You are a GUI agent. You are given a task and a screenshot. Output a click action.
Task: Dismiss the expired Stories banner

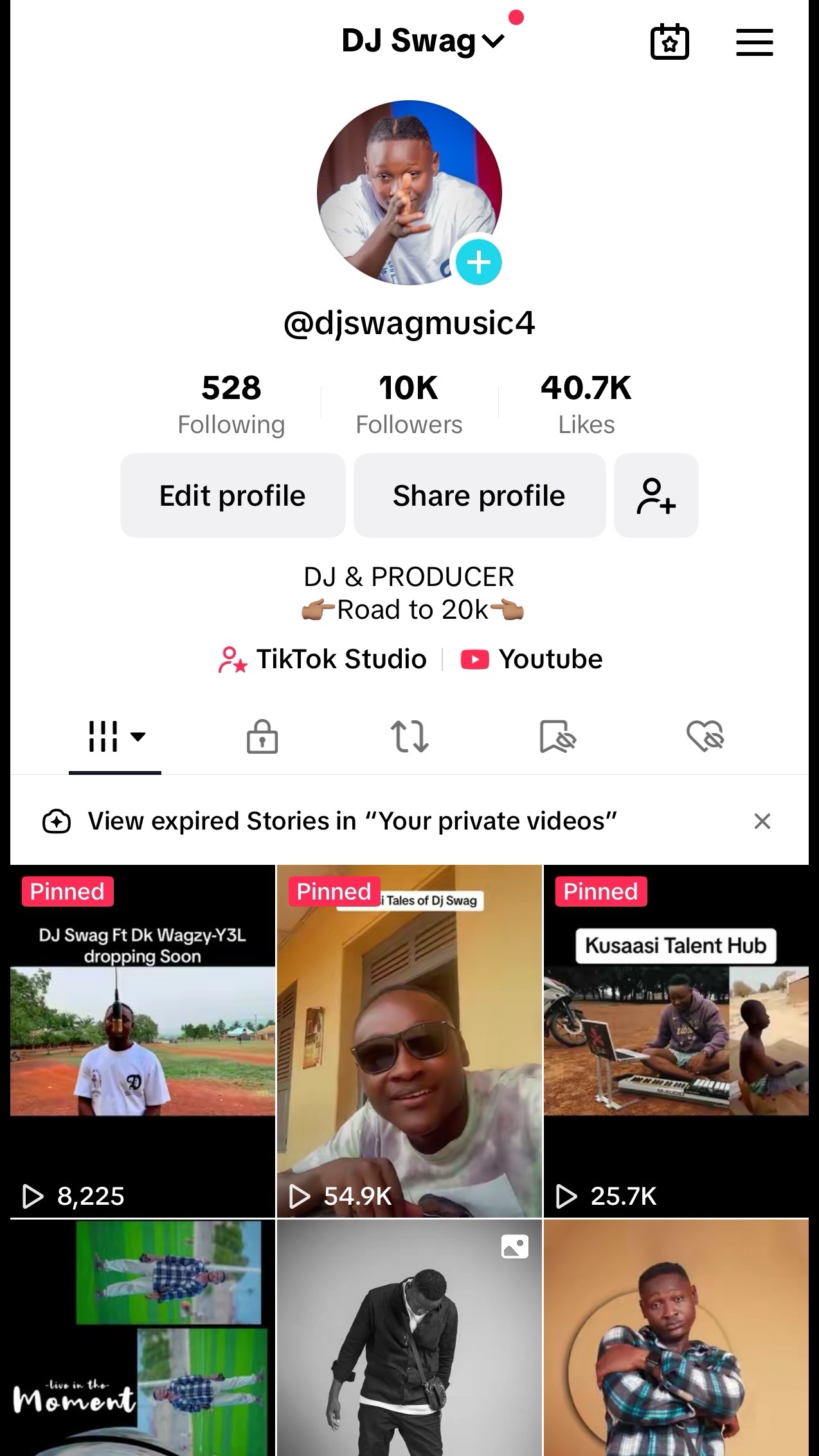coord(762,821)
